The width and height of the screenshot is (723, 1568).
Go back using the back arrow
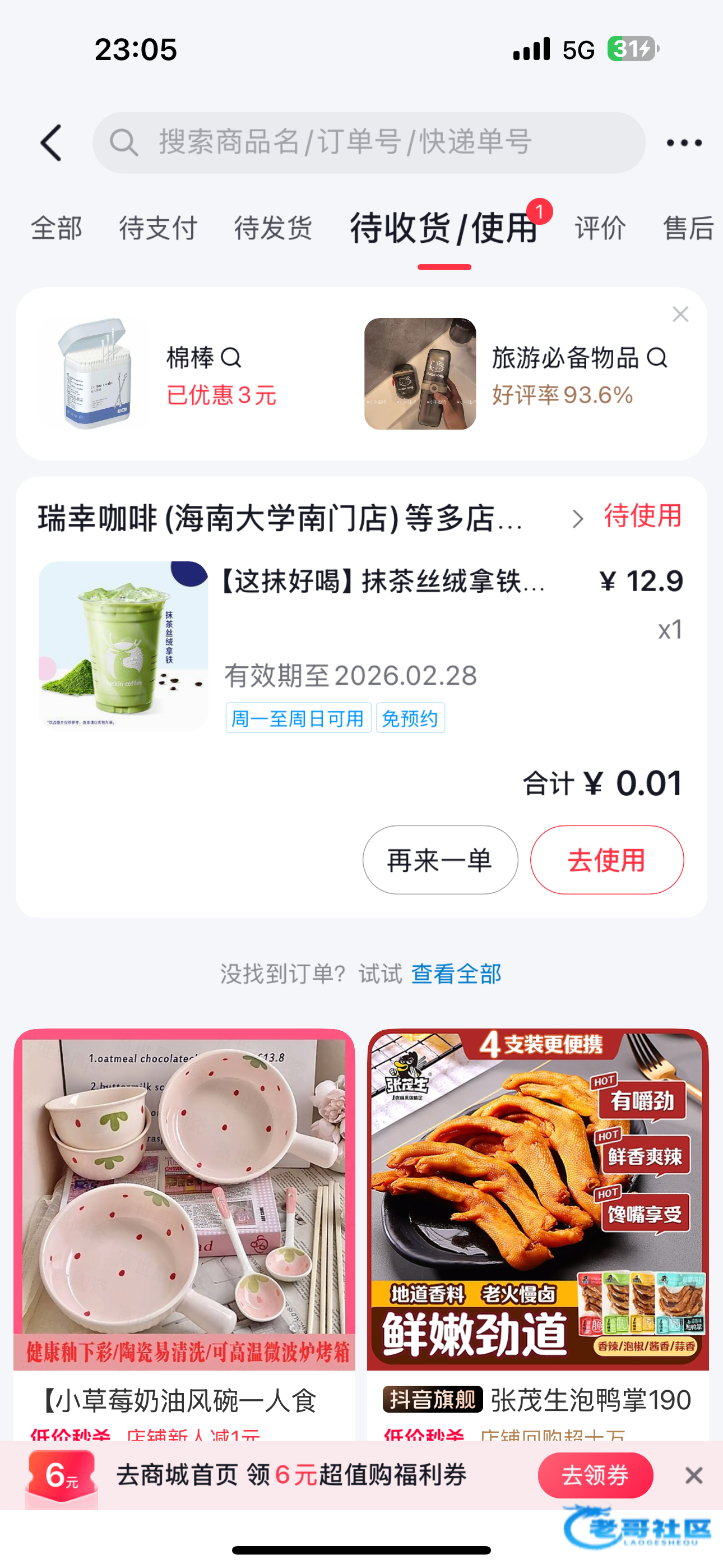tap(51, 143)
